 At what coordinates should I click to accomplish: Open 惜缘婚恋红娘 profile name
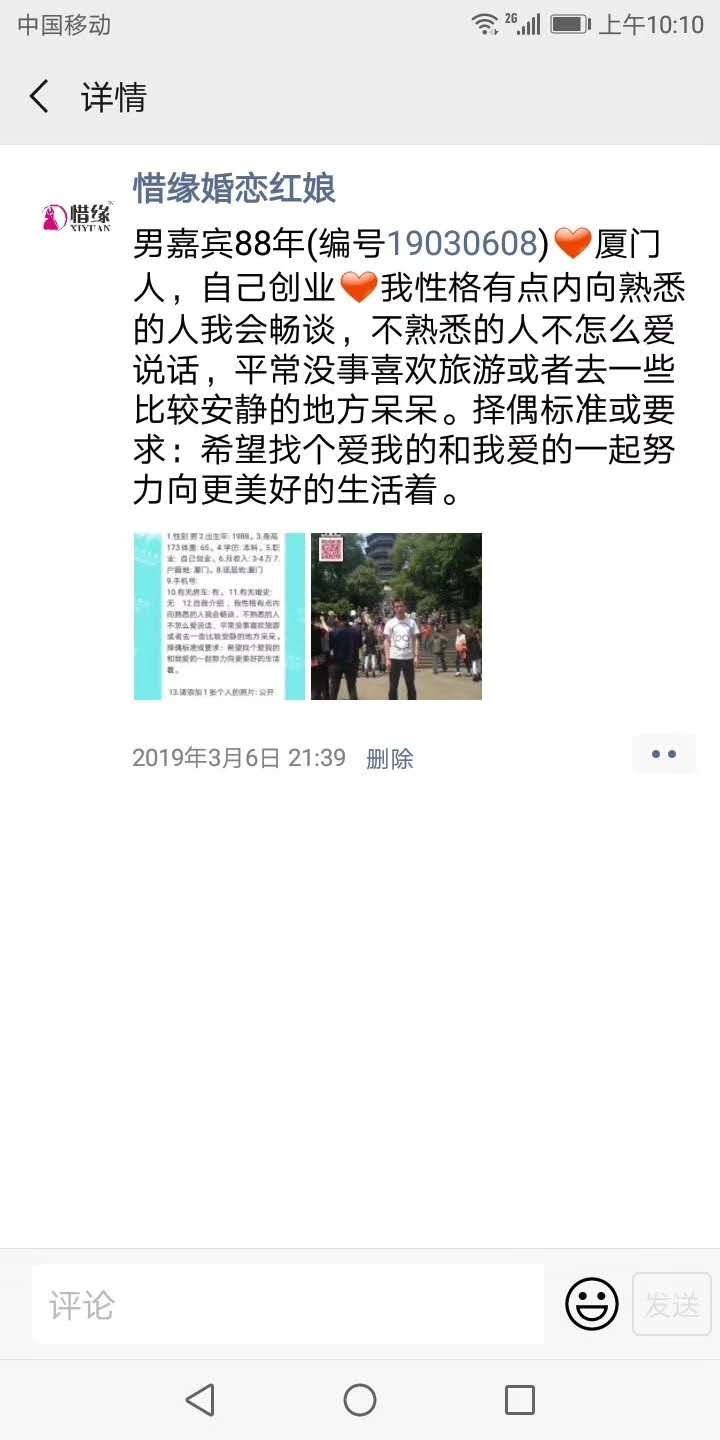point(234,188)
